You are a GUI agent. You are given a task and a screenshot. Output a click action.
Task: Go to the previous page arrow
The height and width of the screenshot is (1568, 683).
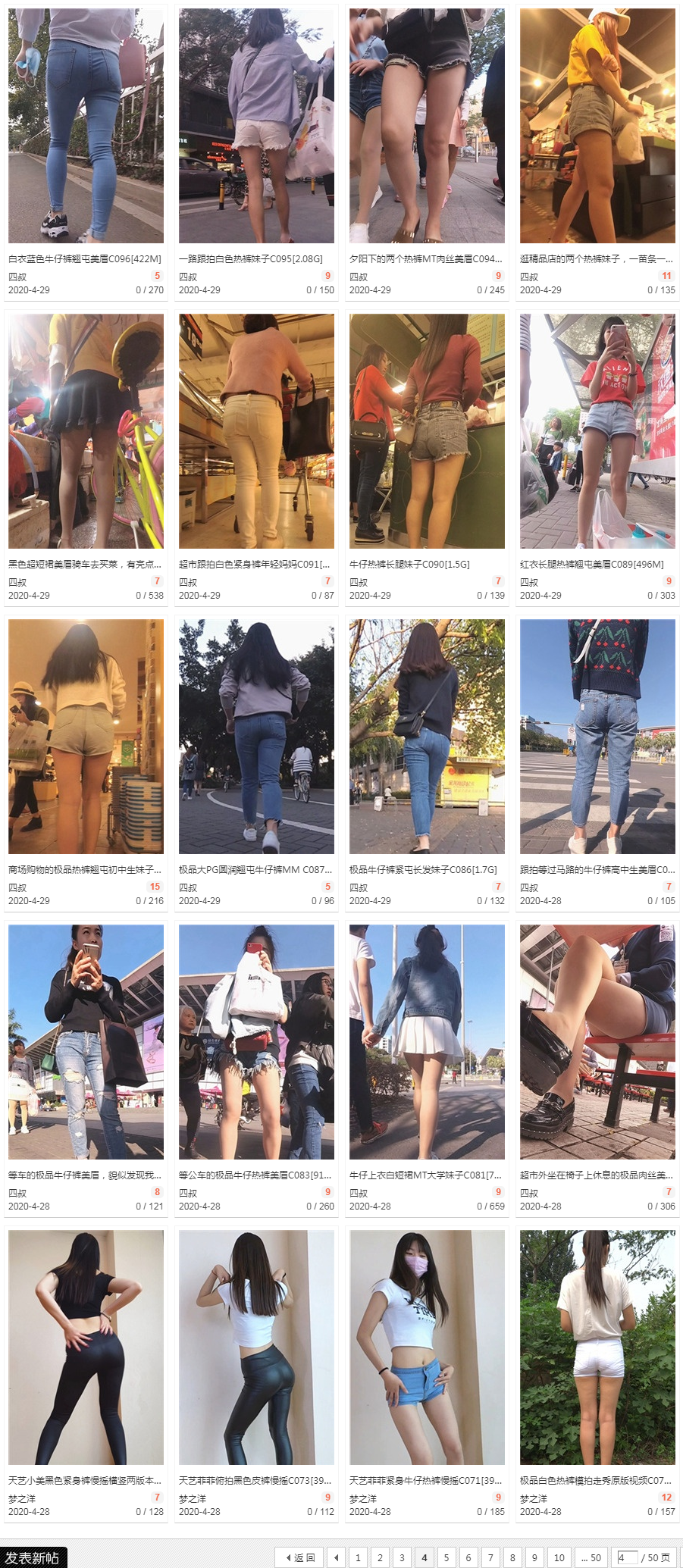tap(337, 1557)
